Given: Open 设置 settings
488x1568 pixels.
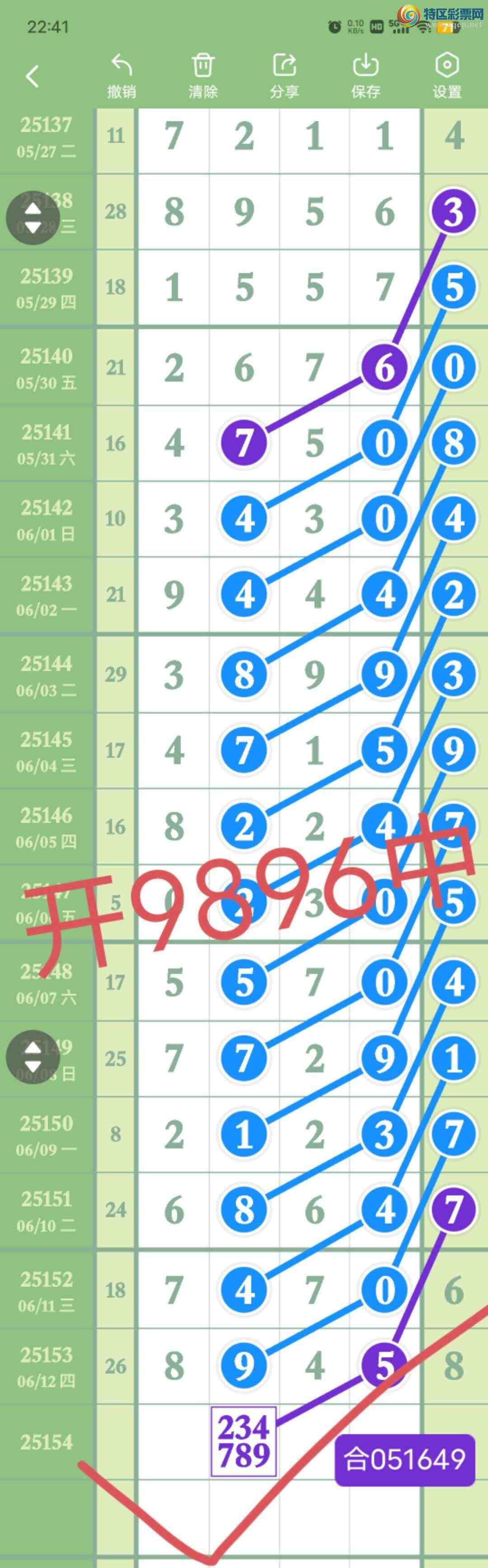Looking at the screenshot, I should pyautogui.click(x=447, y=77).
